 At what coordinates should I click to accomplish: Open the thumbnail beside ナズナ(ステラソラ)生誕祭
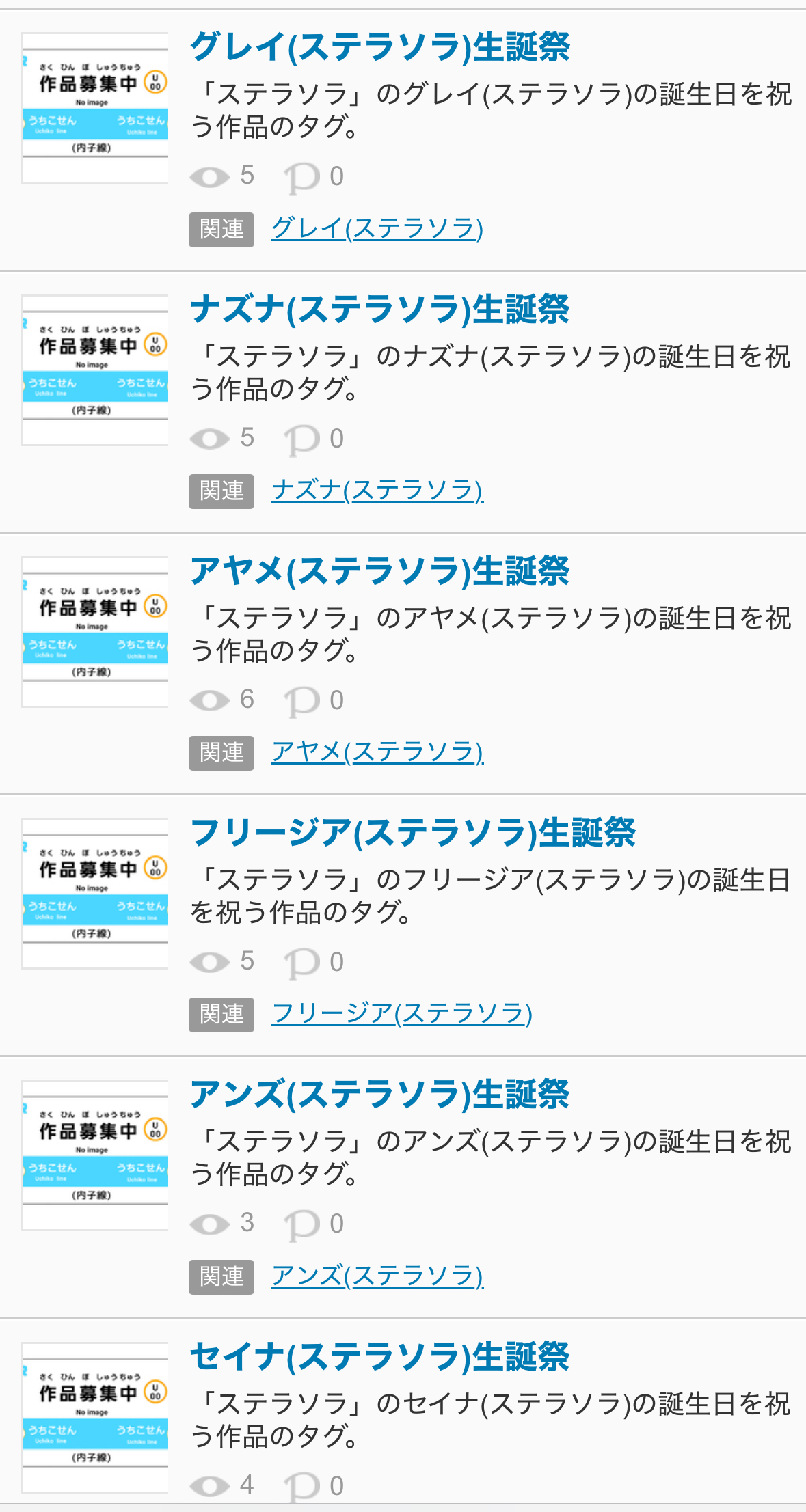tap(95, 370)
